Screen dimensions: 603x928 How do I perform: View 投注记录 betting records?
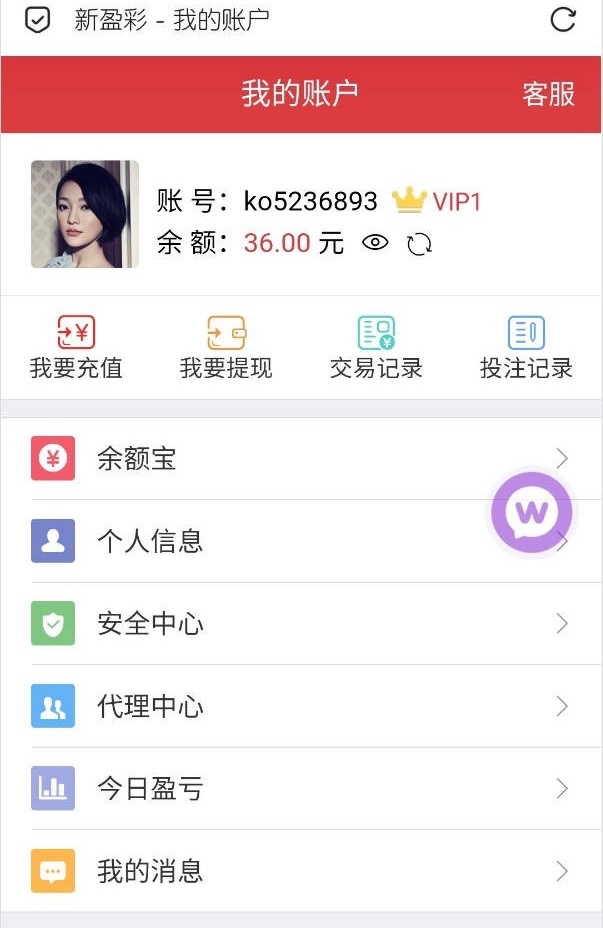tap(526, 348)
